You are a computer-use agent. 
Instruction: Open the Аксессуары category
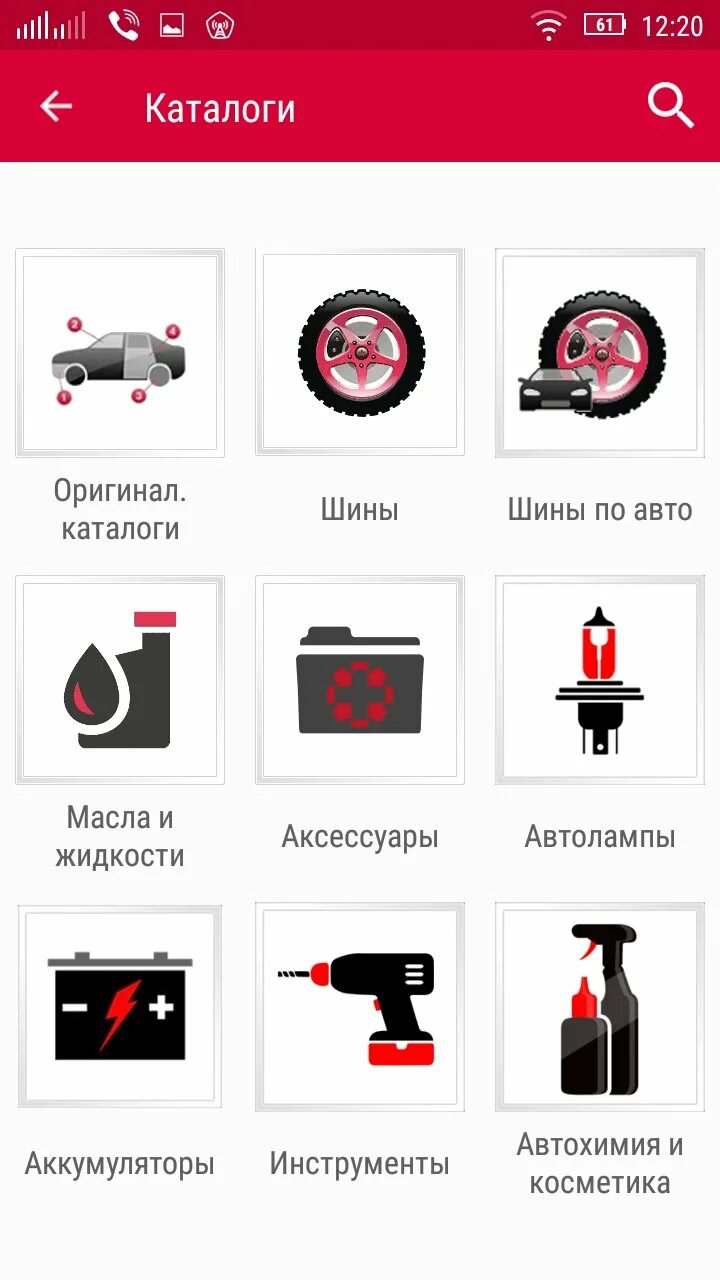360,680
